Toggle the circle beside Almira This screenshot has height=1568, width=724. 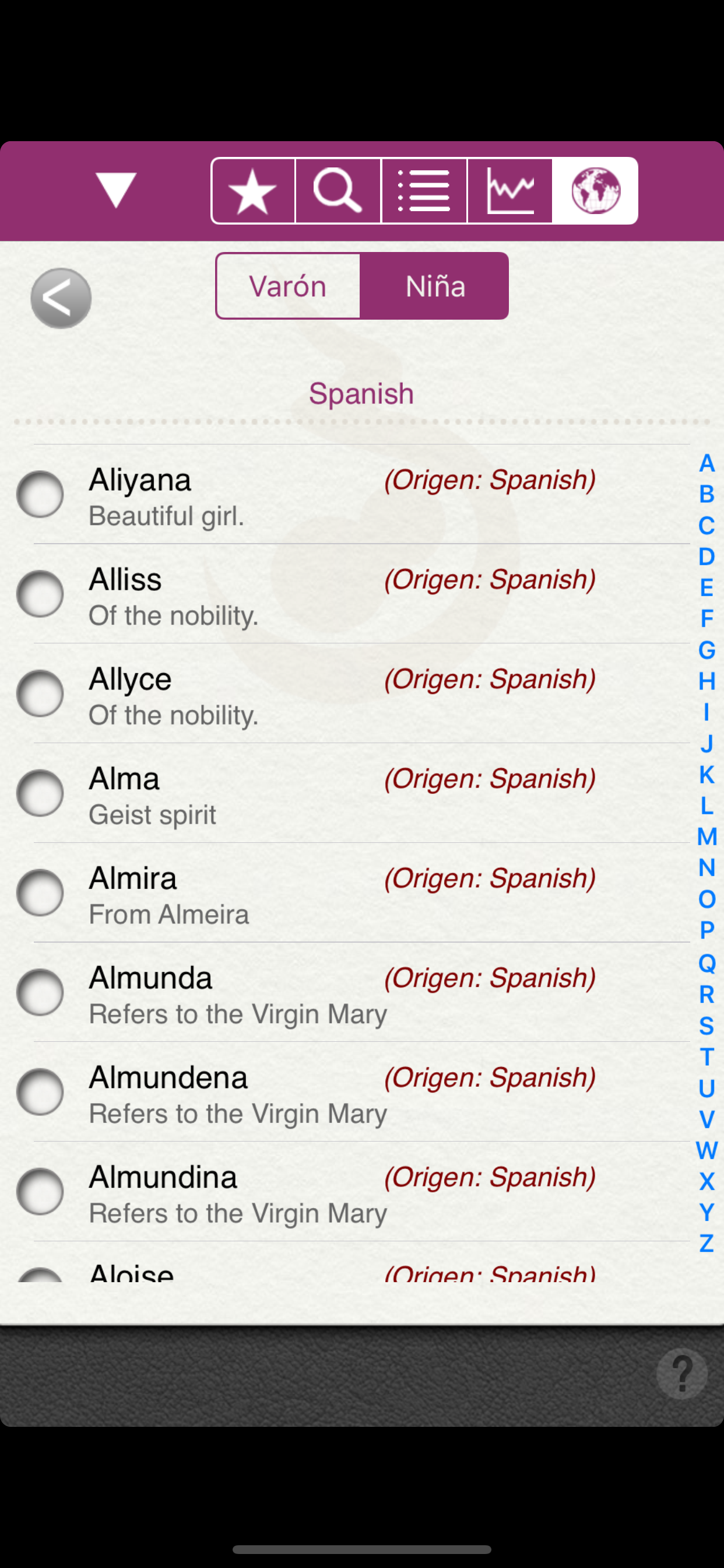pyautogui.click(x=40, y=893)
